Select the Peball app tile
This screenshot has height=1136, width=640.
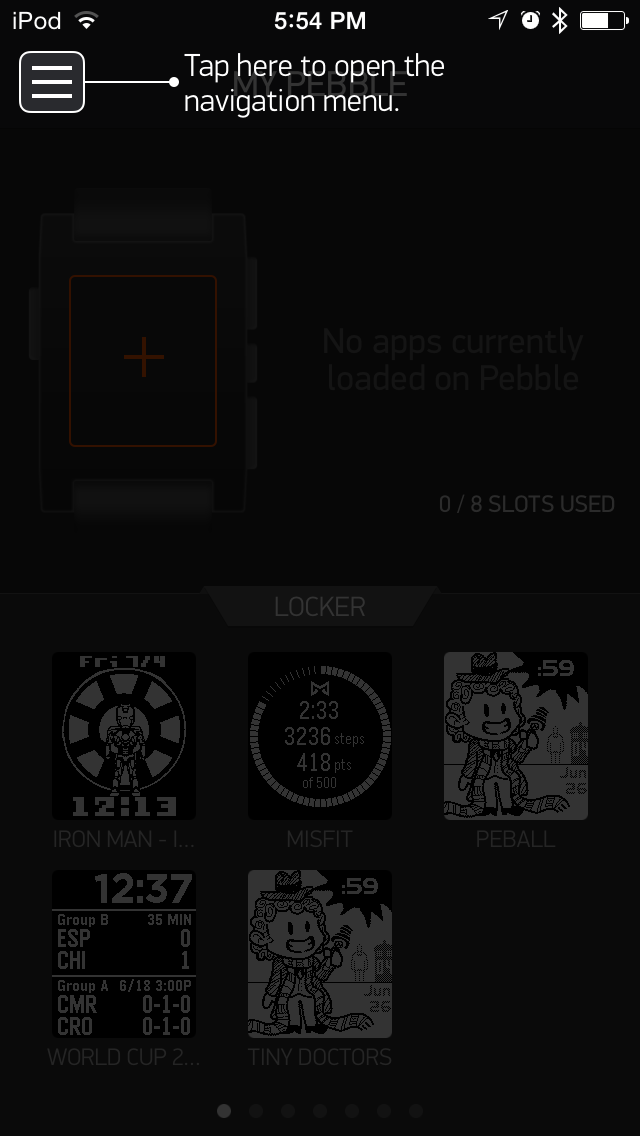coord(516,736)
